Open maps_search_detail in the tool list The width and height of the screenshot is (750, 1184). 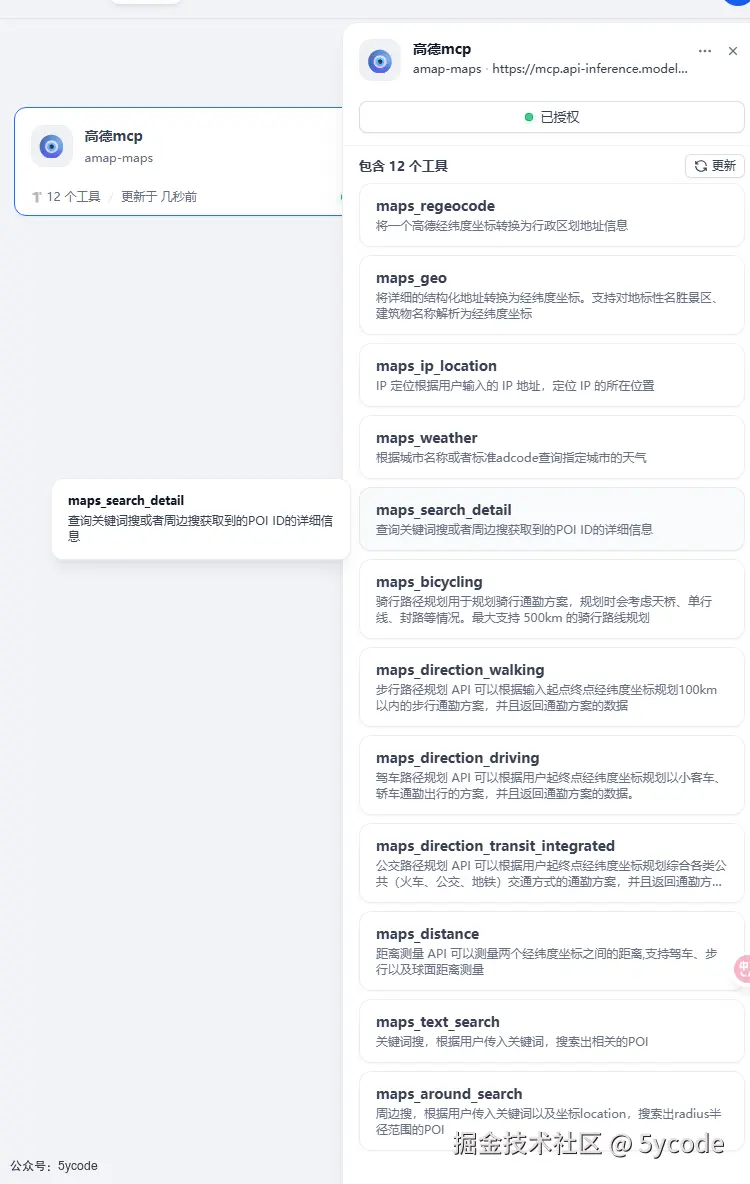(x=551, y=519)
